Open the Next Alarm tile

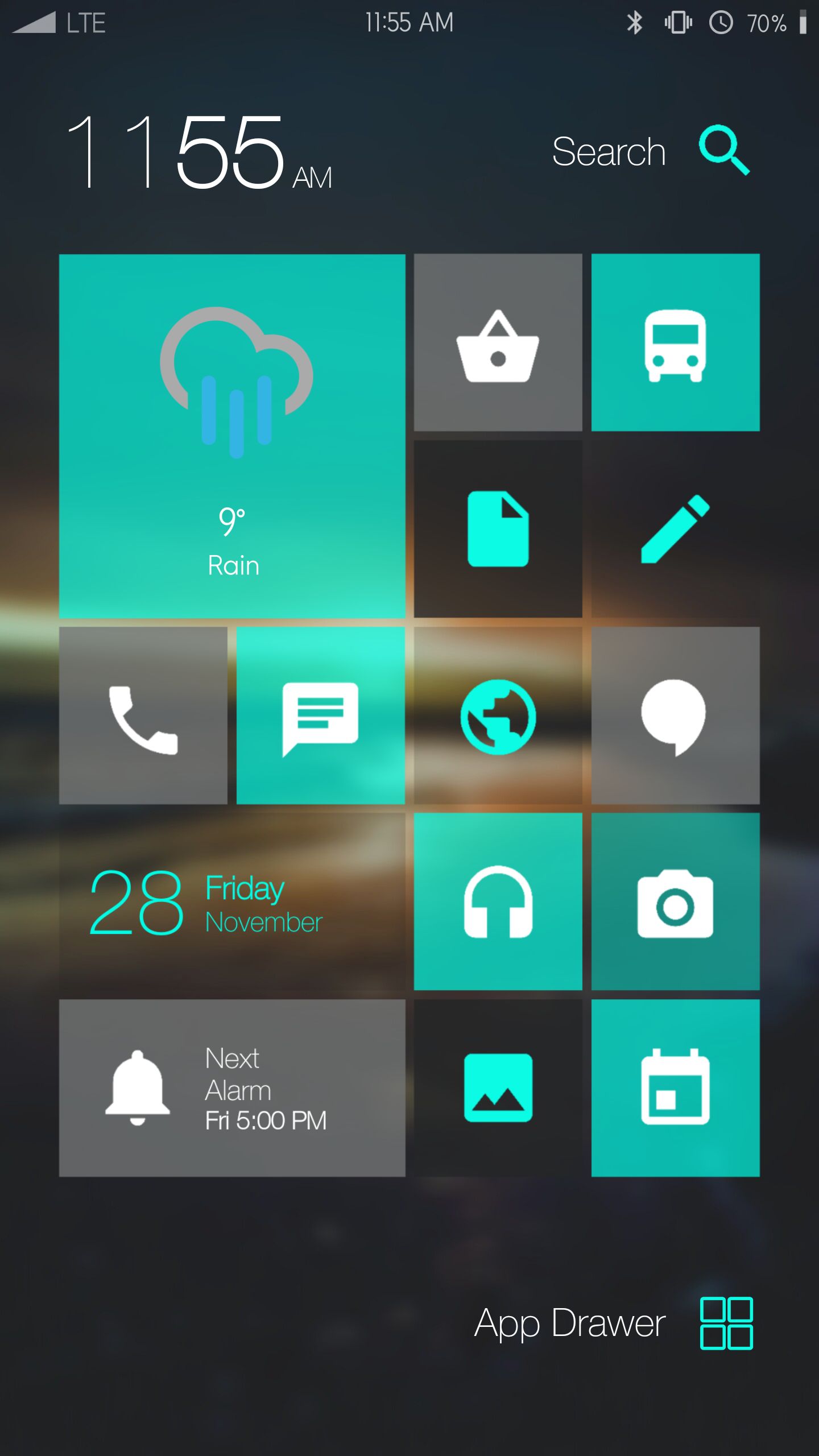pos(232,1087)
